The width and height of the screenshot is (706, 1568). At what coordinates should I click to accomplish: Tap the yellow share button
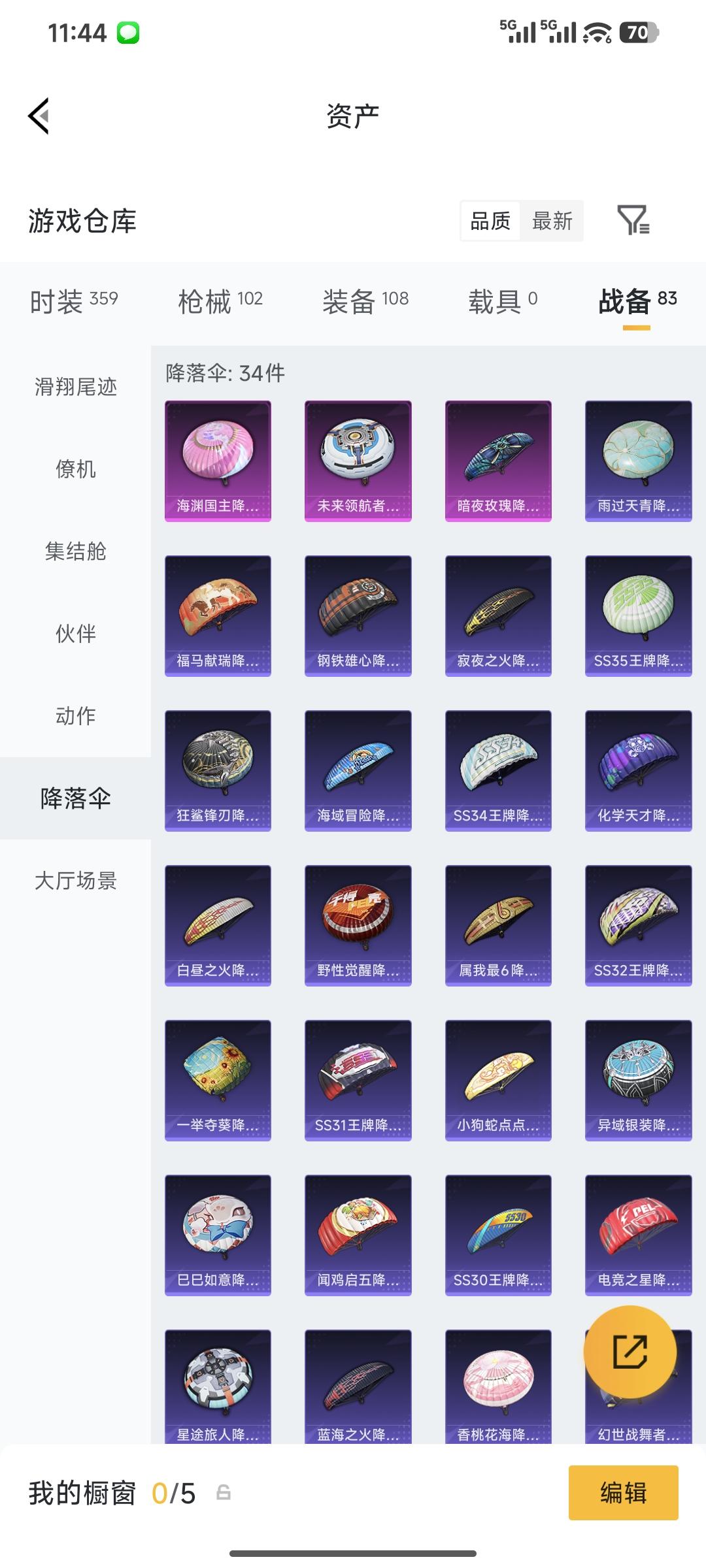point(629,1352)
